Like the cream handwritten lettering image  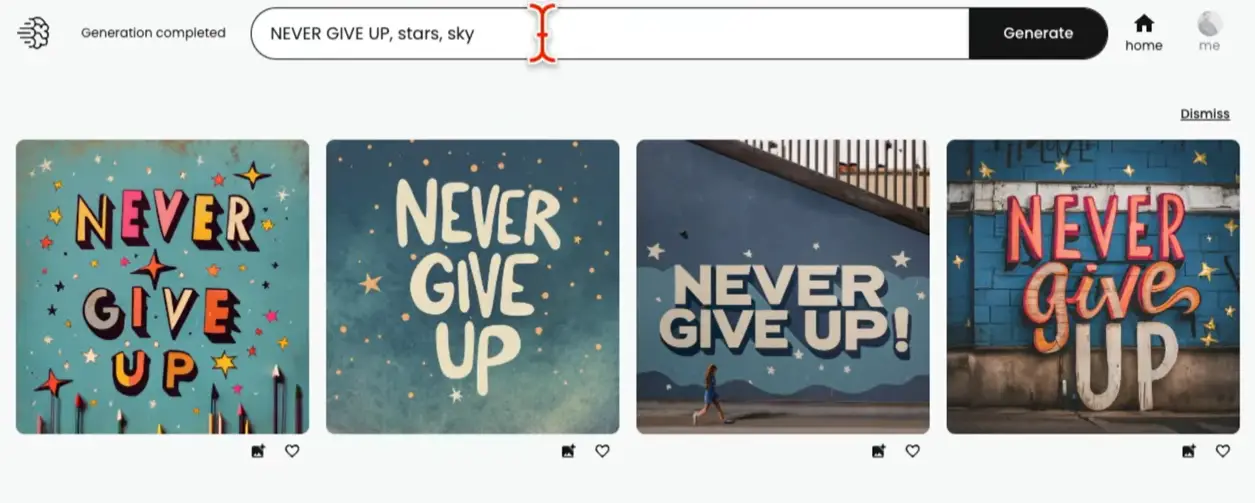602,451
